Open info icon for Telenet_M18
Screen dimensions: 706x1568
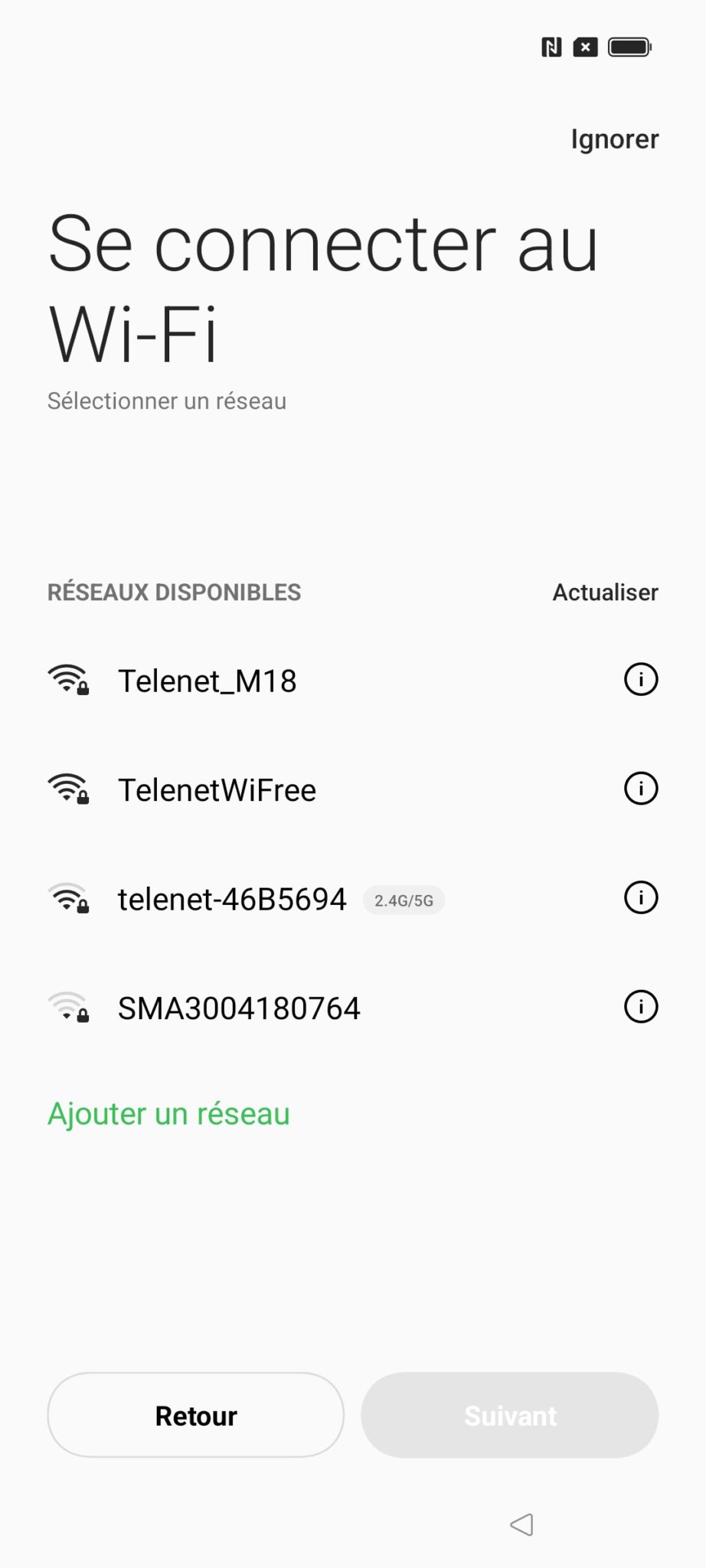[641, 679]
